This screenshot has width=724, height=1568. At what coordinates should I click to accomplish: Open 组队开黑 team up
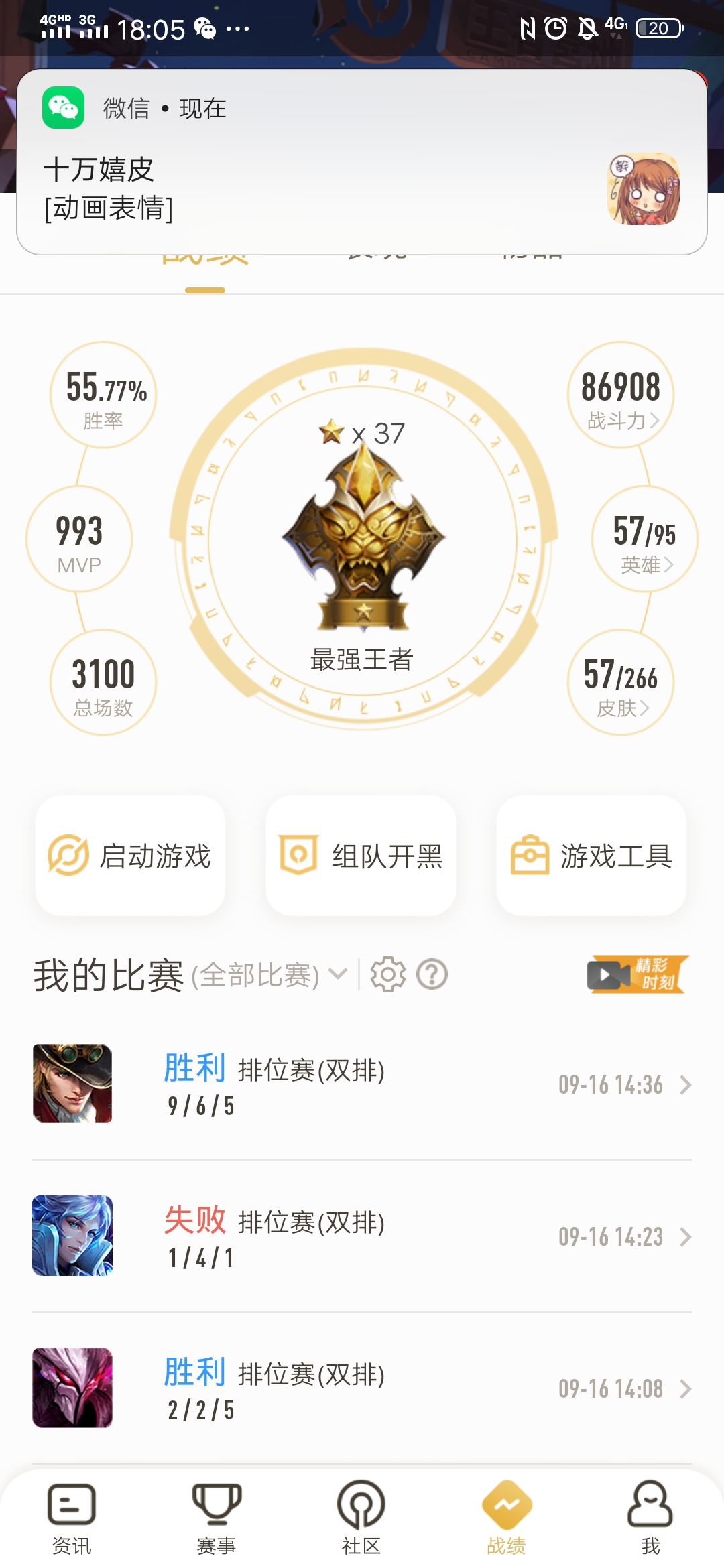[361, 856]
